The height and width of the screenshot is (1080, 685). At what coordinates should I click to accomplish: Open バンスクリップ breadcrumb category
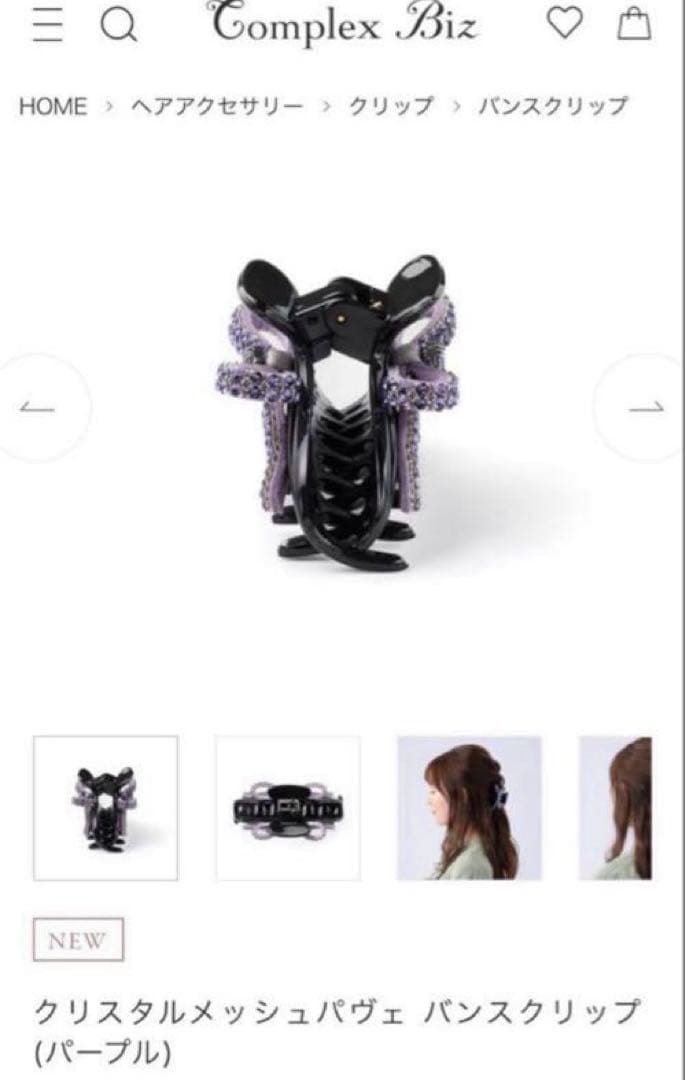pyautogui.click(x=552, y=106)
